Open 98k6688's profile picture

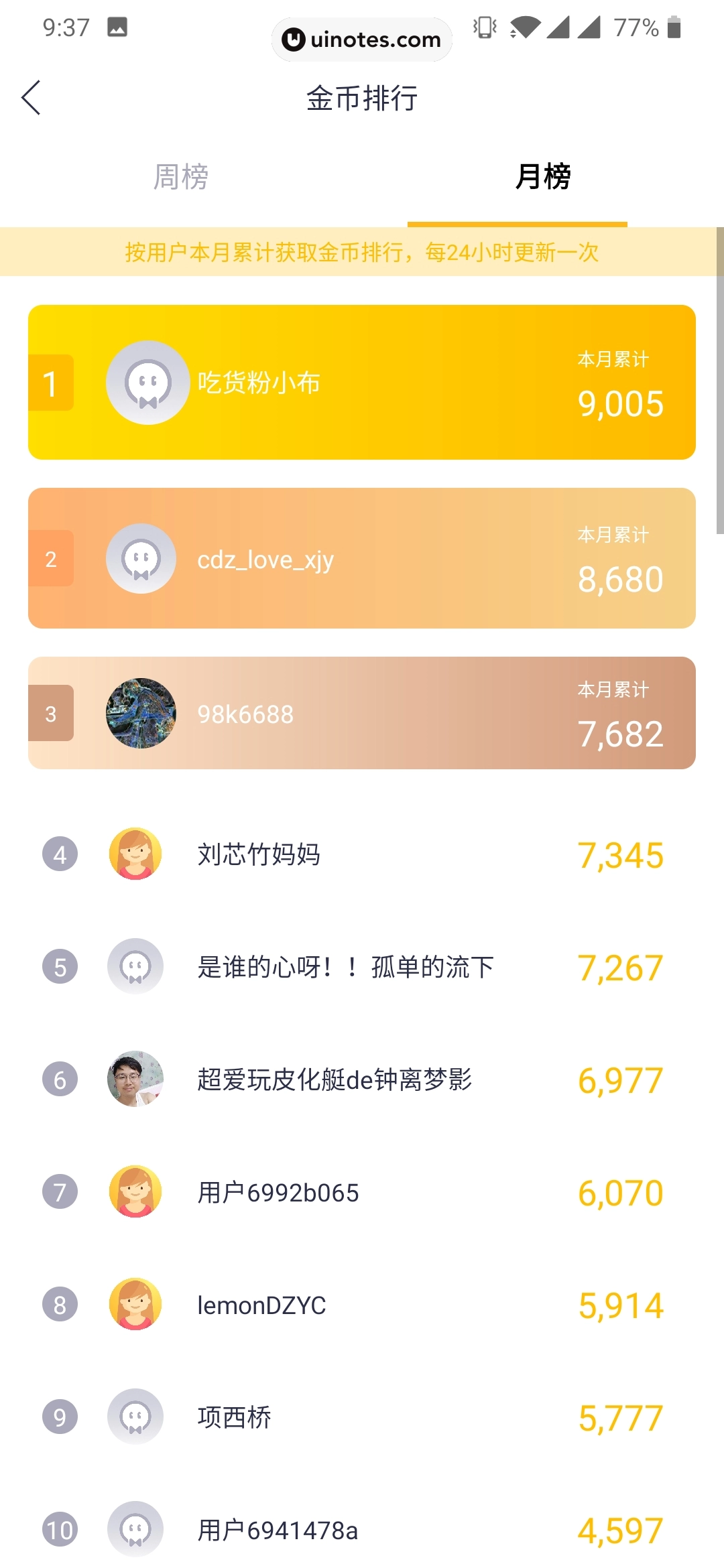pyautogui.click(x=141, y=714)
